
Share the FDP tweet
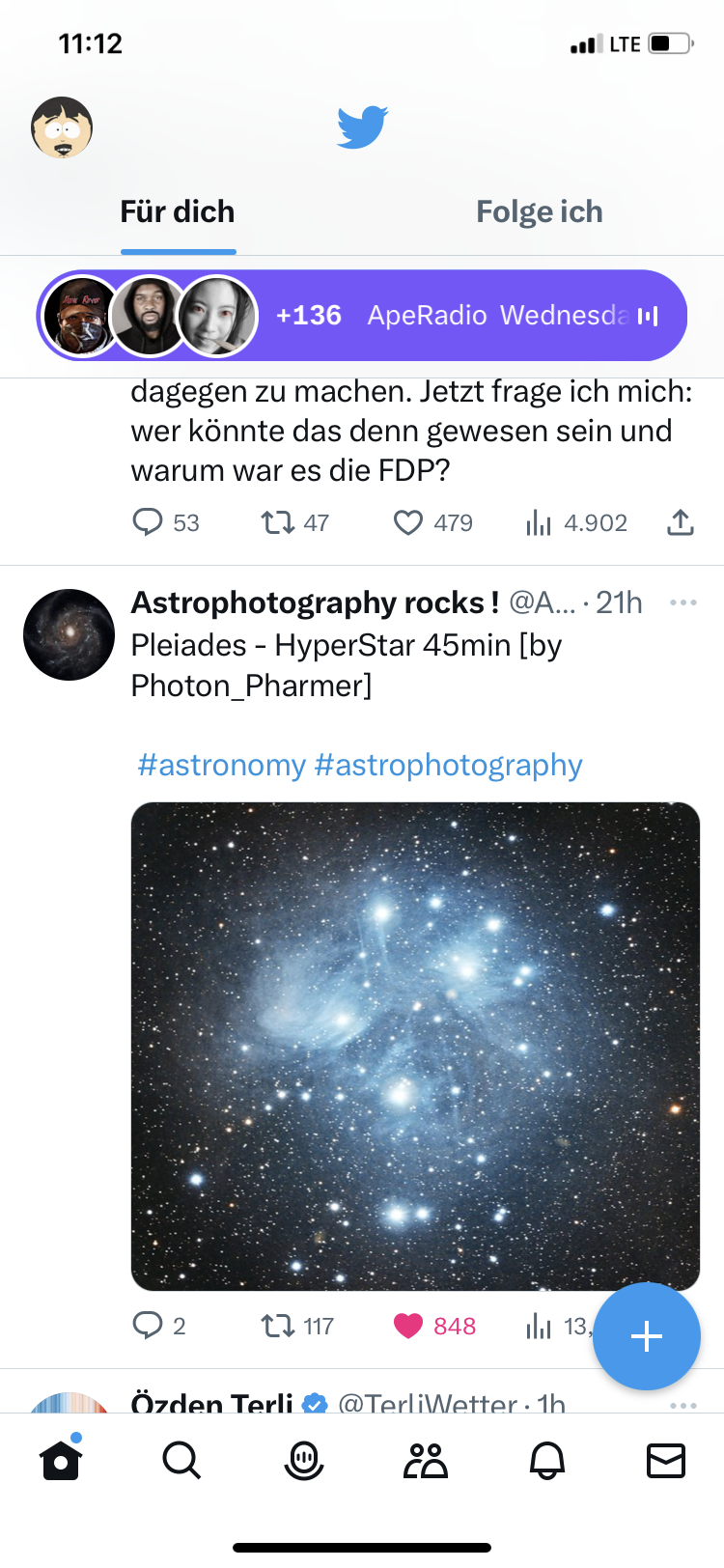pyautogui.click(x=681, y=522)
